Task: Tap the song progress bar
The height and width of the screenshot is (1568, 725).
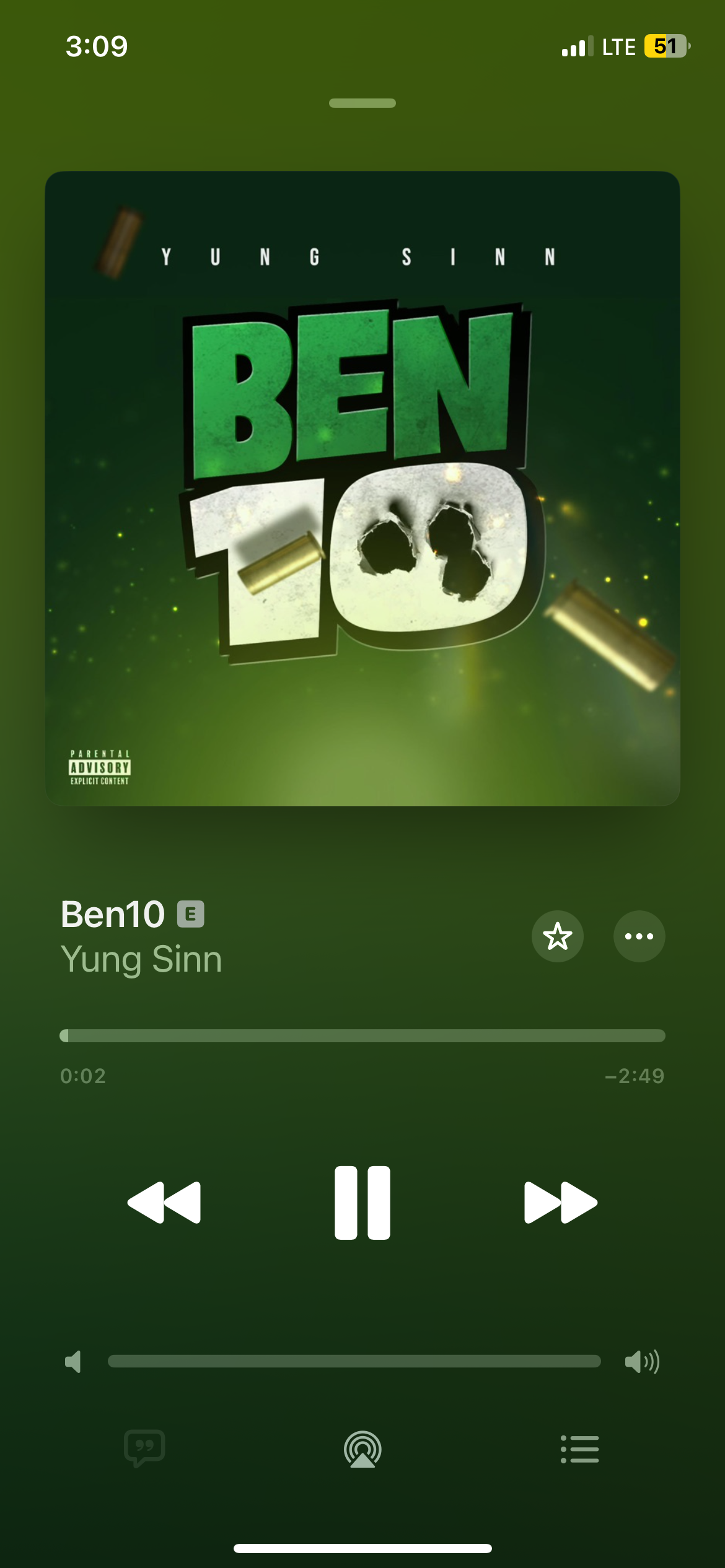Action: [x=362, y=1035]
